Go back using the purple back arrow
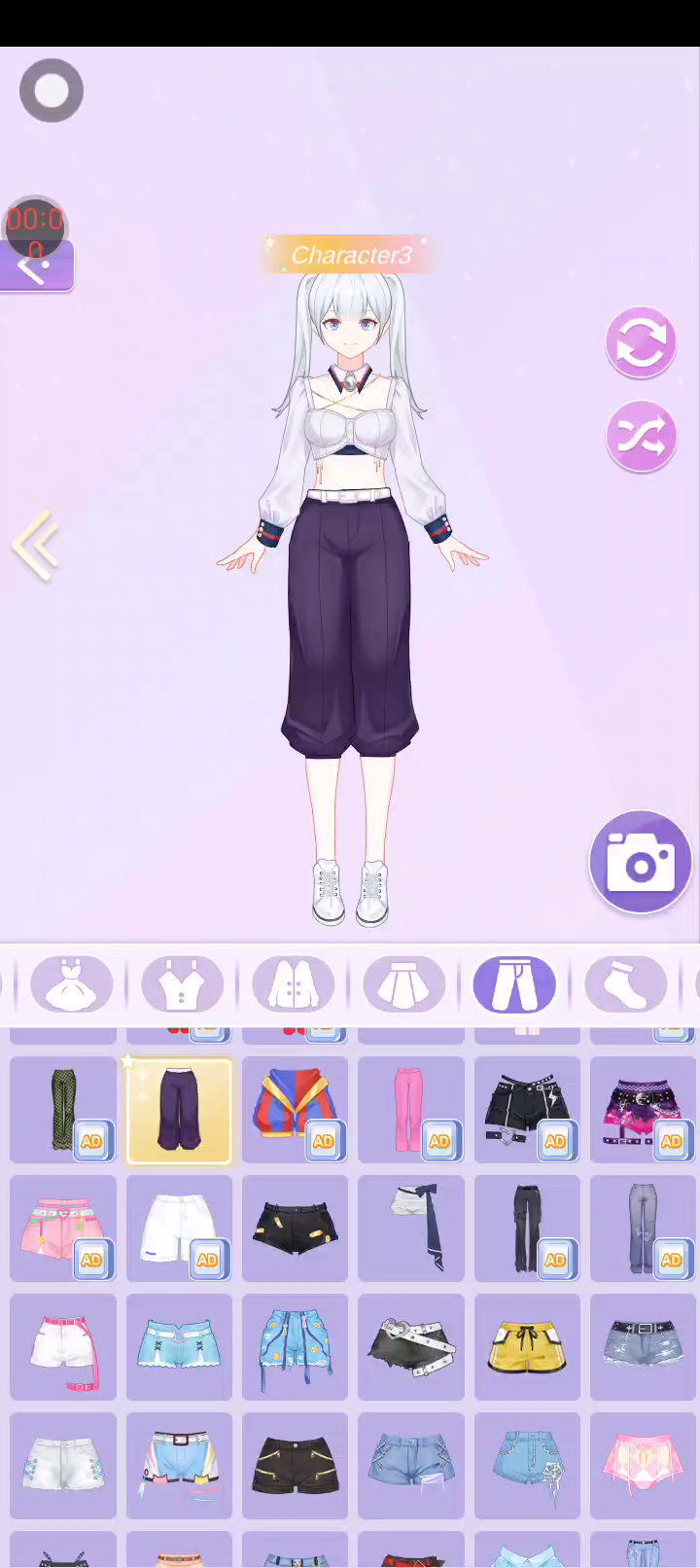The image size is (700, 1568). point(35,267)
